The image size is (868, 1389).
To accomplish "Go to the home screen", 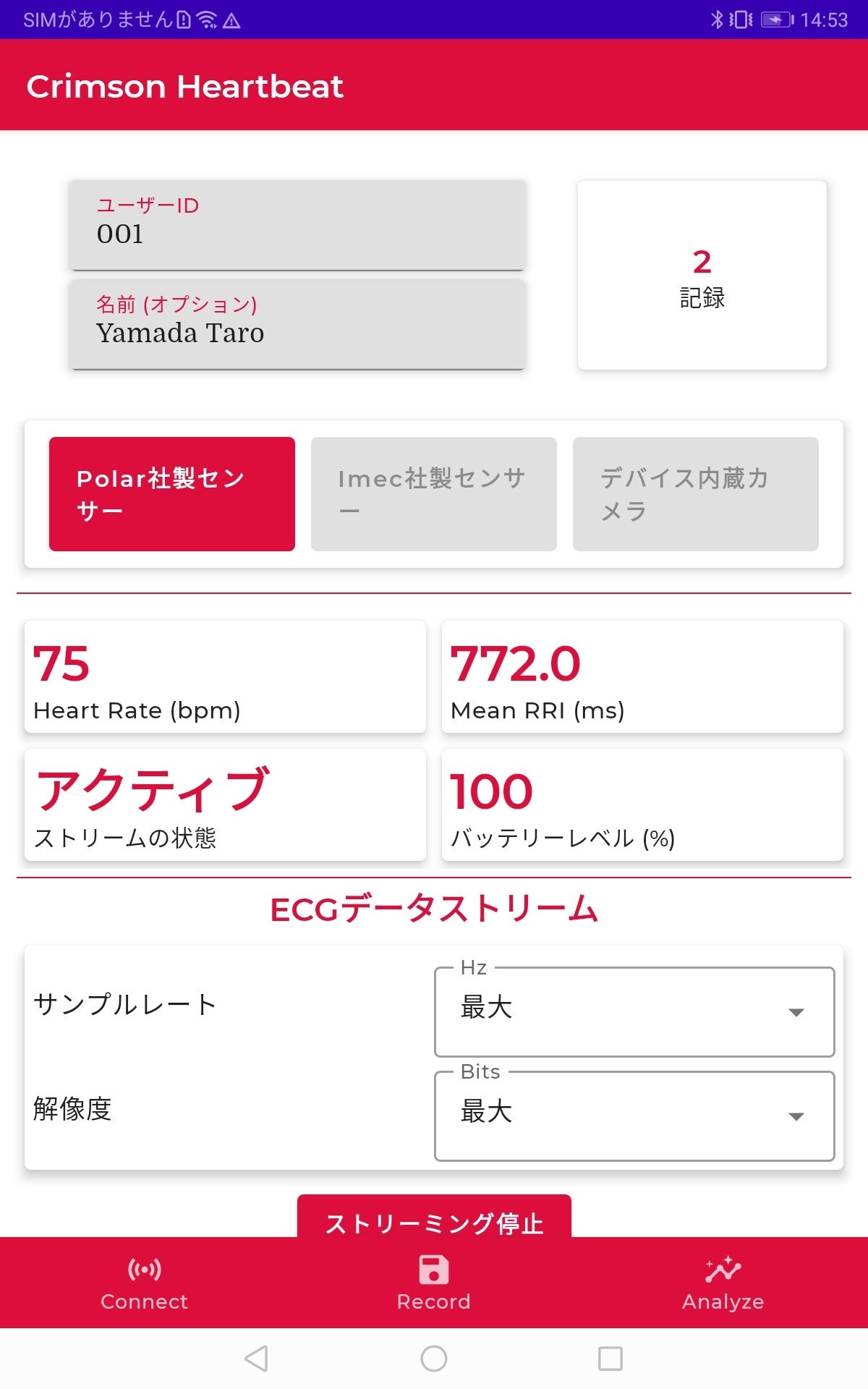I will (434, 1359).
